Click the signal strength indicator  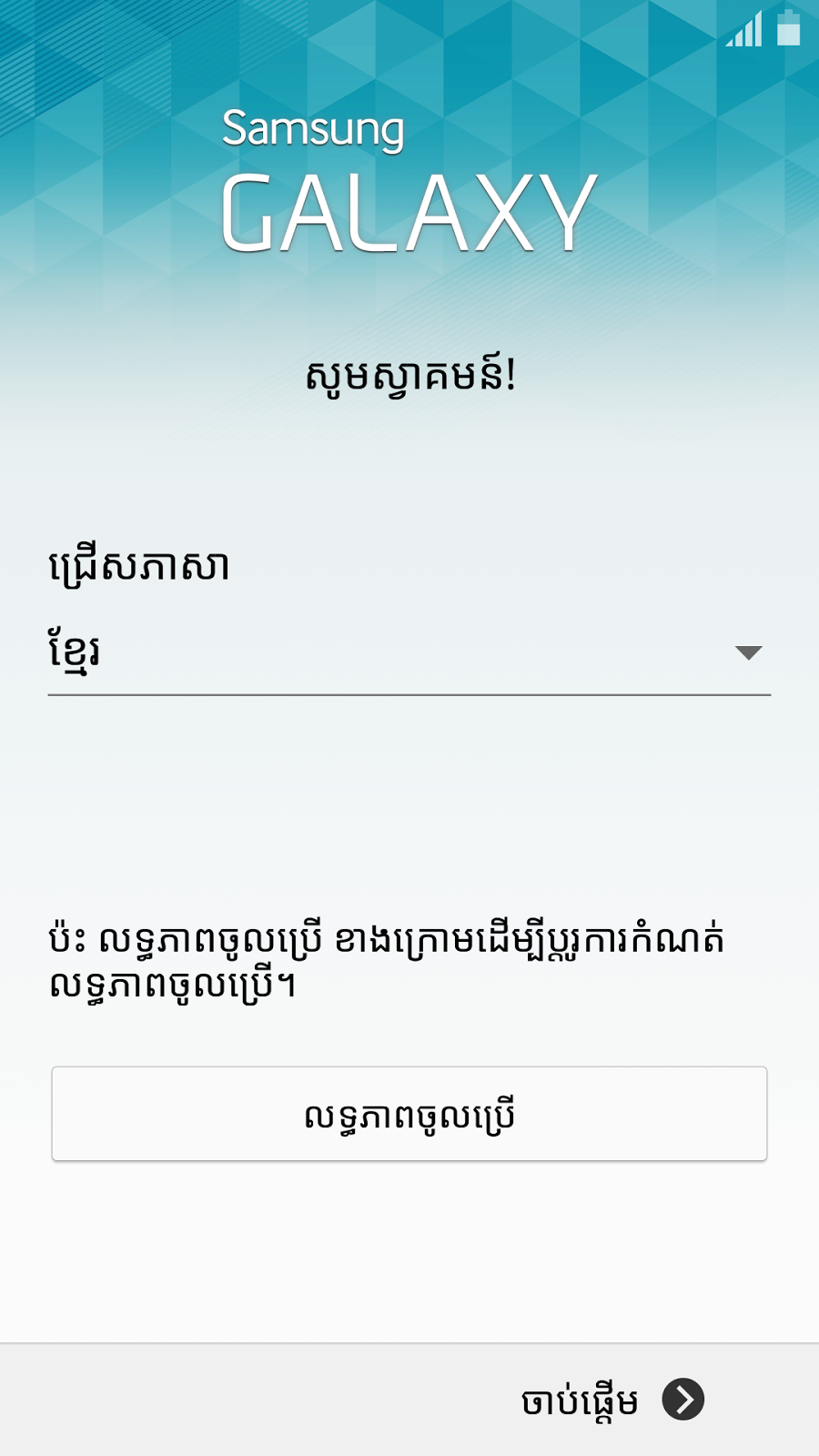[x=744, y=27]
